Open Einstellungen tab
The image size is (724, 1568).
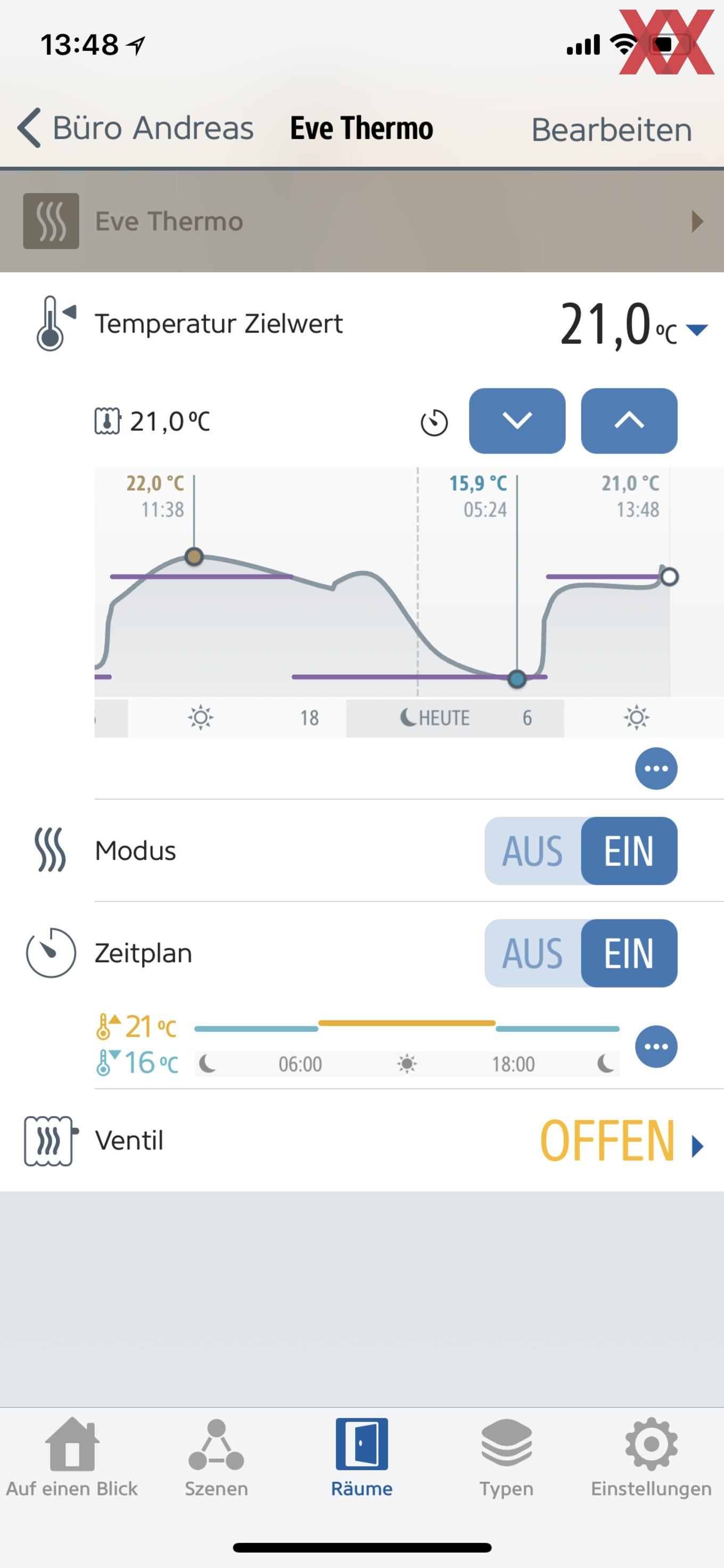coord(651,1457)
